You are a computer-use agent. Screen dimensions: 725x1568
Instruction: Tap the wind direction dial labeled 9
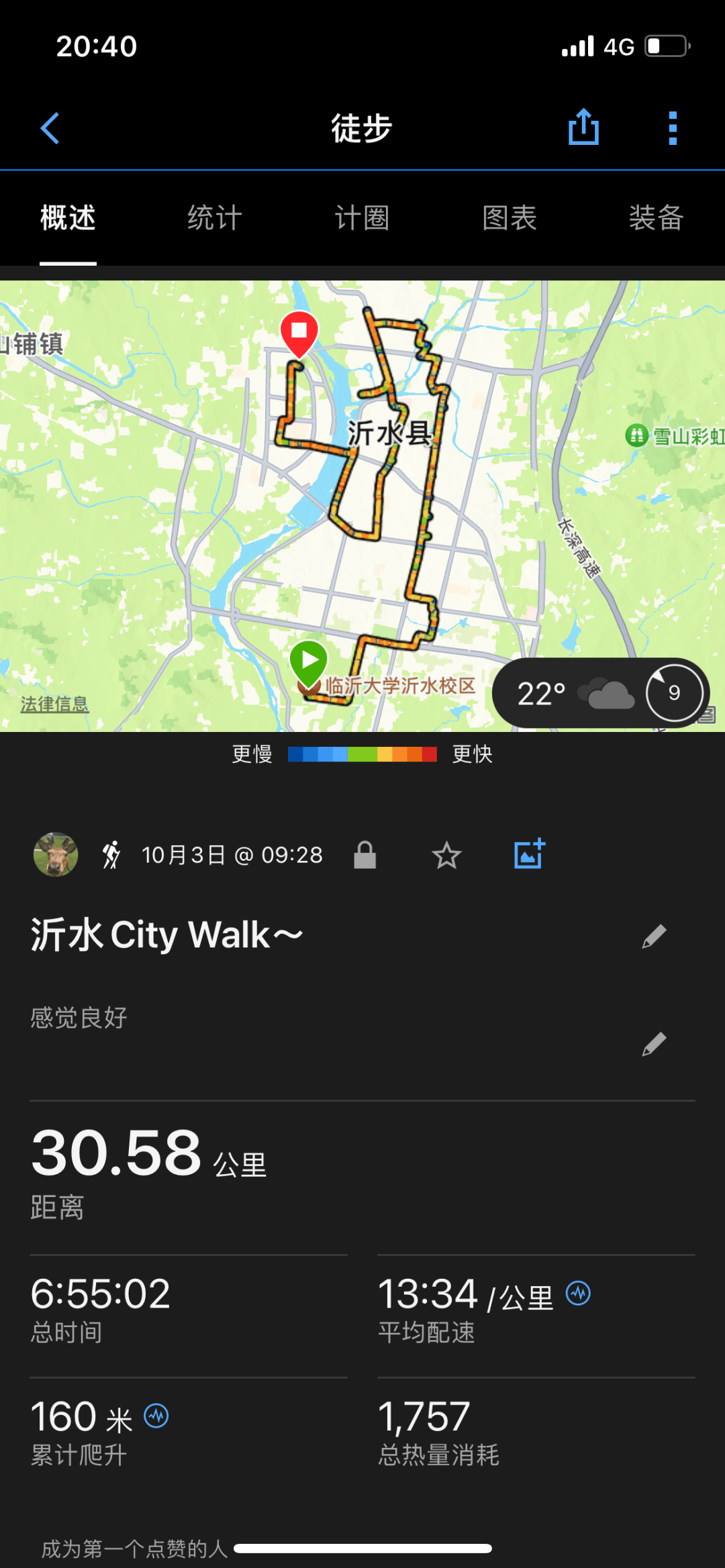[673, 694]
